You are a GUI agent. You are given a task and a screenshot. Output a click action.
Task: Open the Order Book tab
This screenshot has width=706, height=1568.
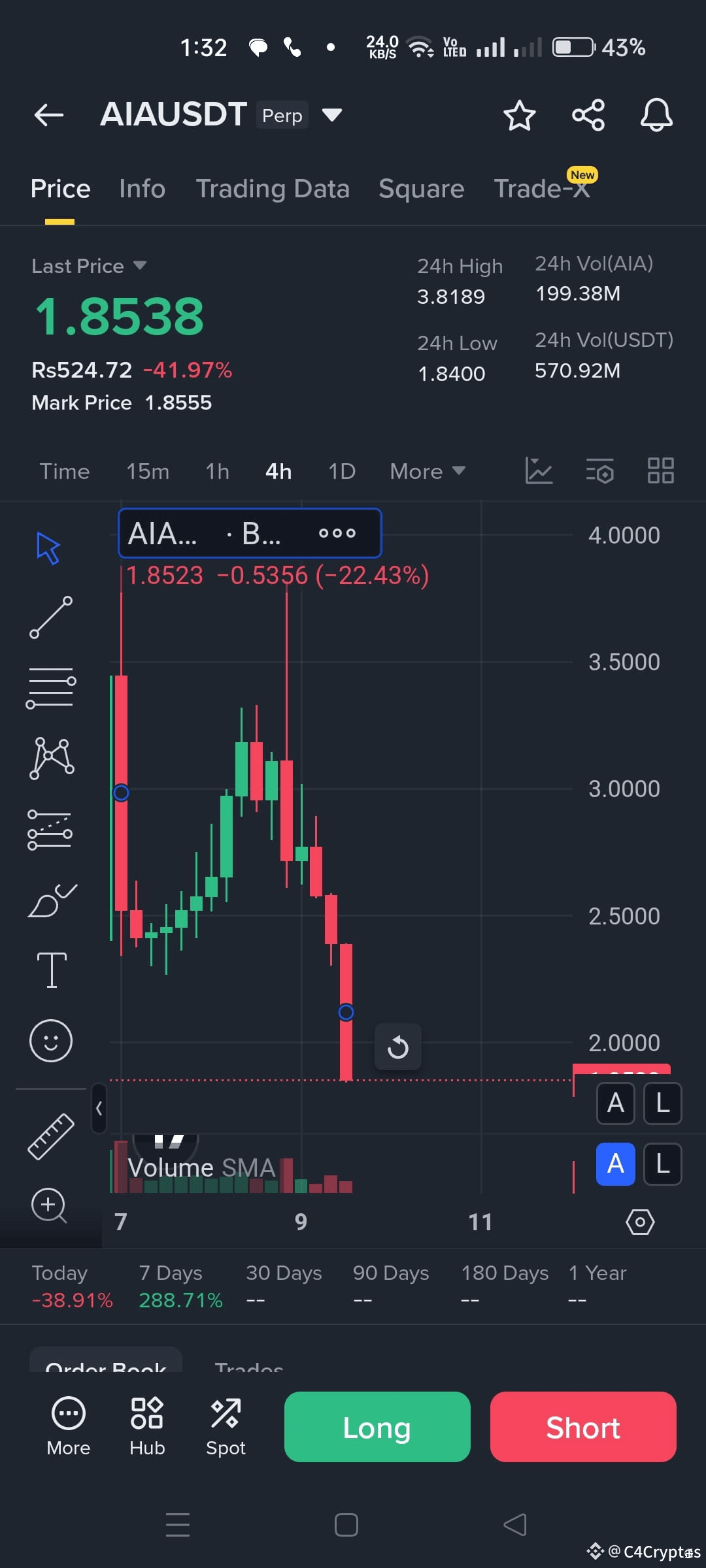105,1365
